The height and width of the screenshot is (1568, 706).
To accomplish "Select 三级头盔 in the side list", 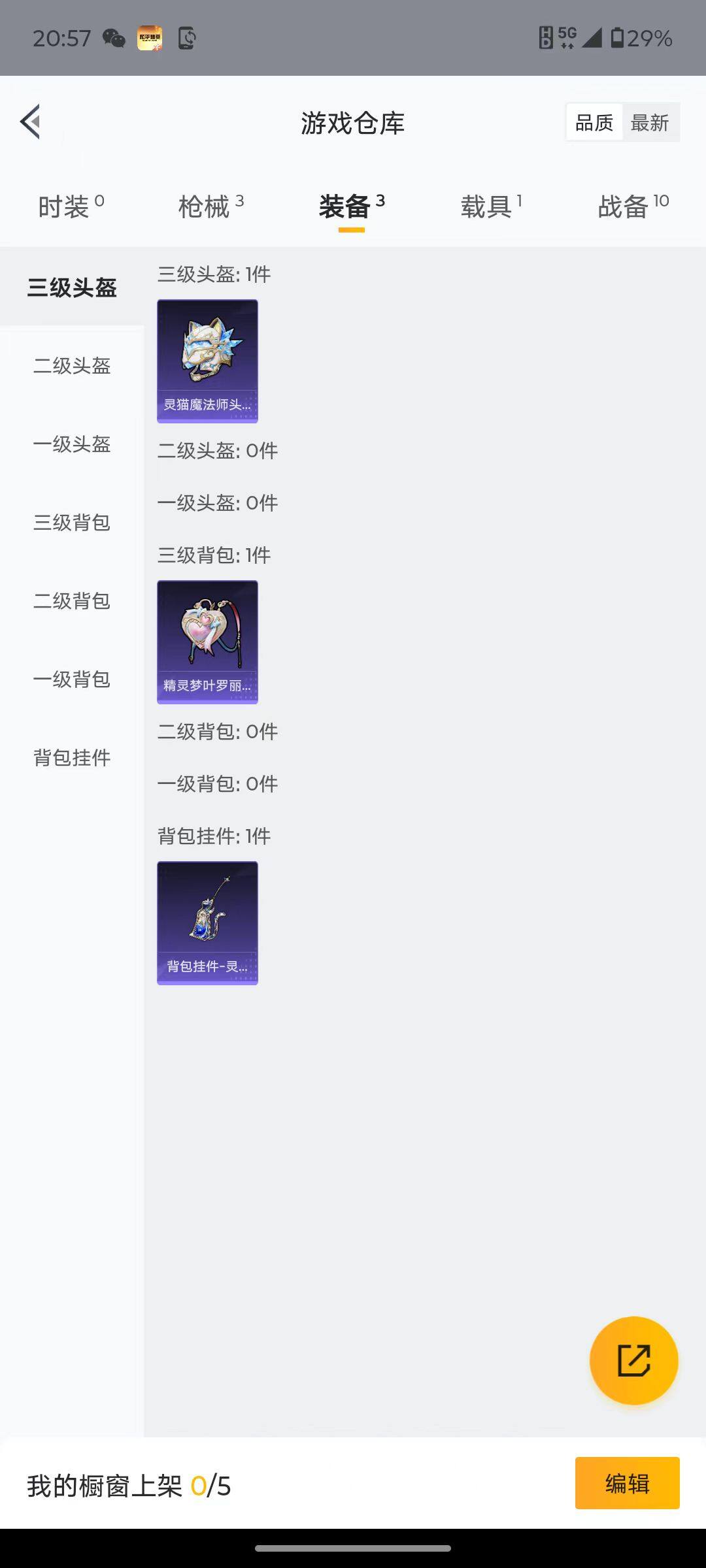I will tap(72, 287).
